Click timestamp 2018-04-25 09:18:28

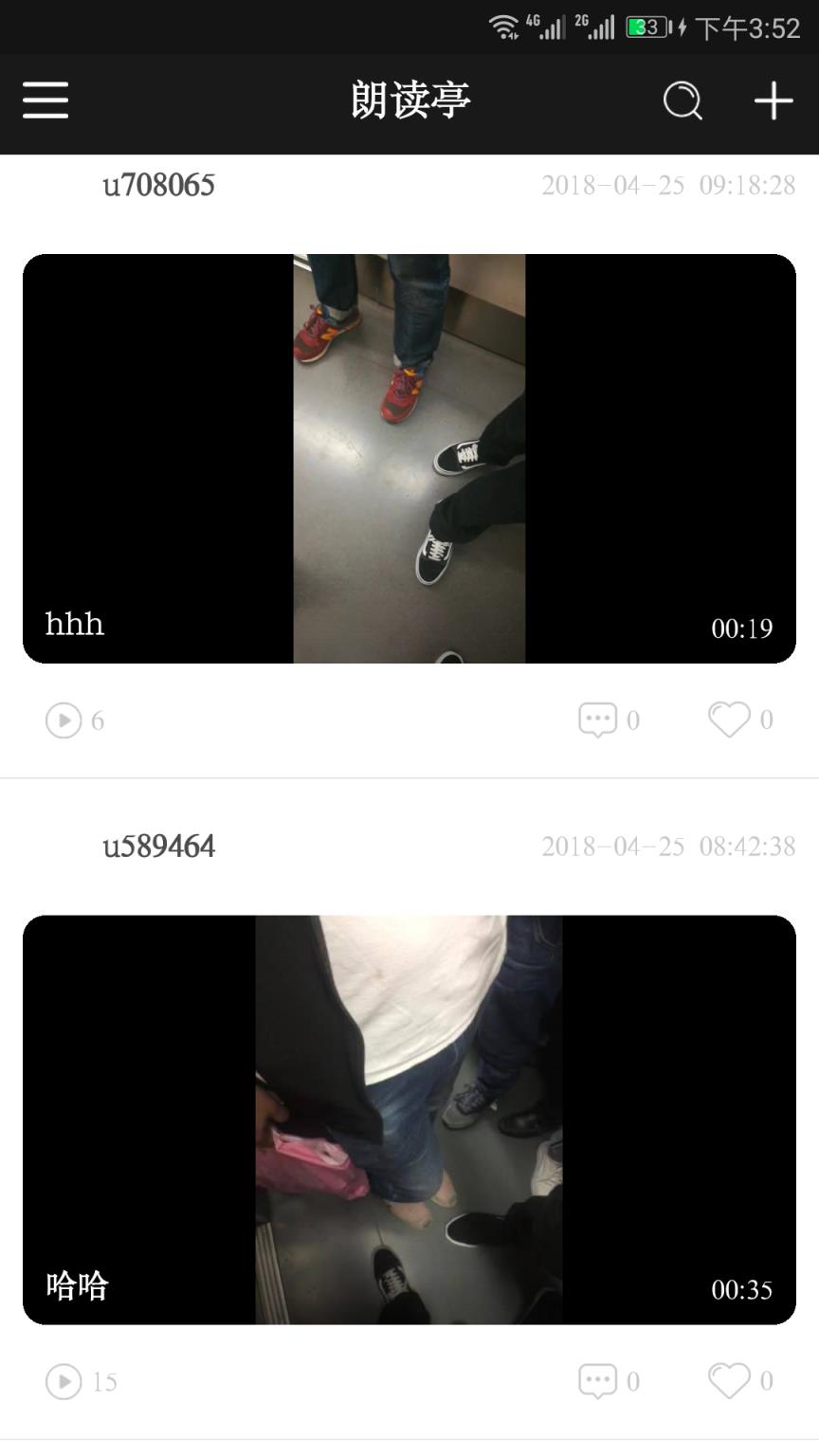[x=668, y=186]
